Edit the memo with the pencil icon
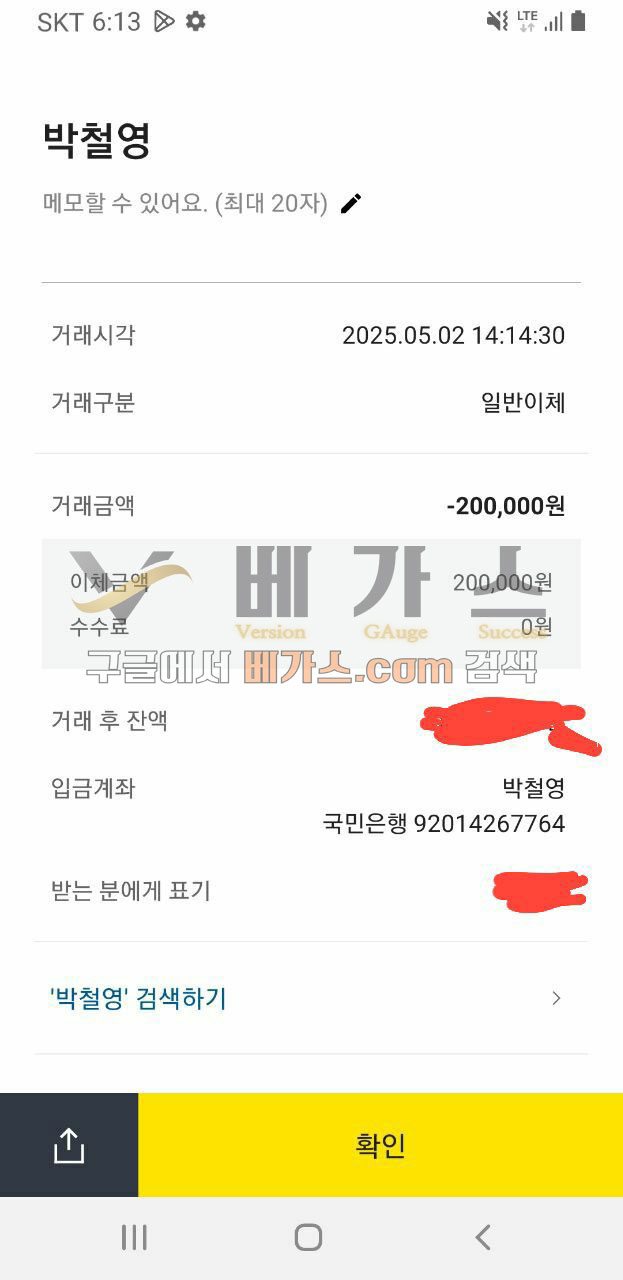Screen dimensions: 623x1280 click(351, 204)
